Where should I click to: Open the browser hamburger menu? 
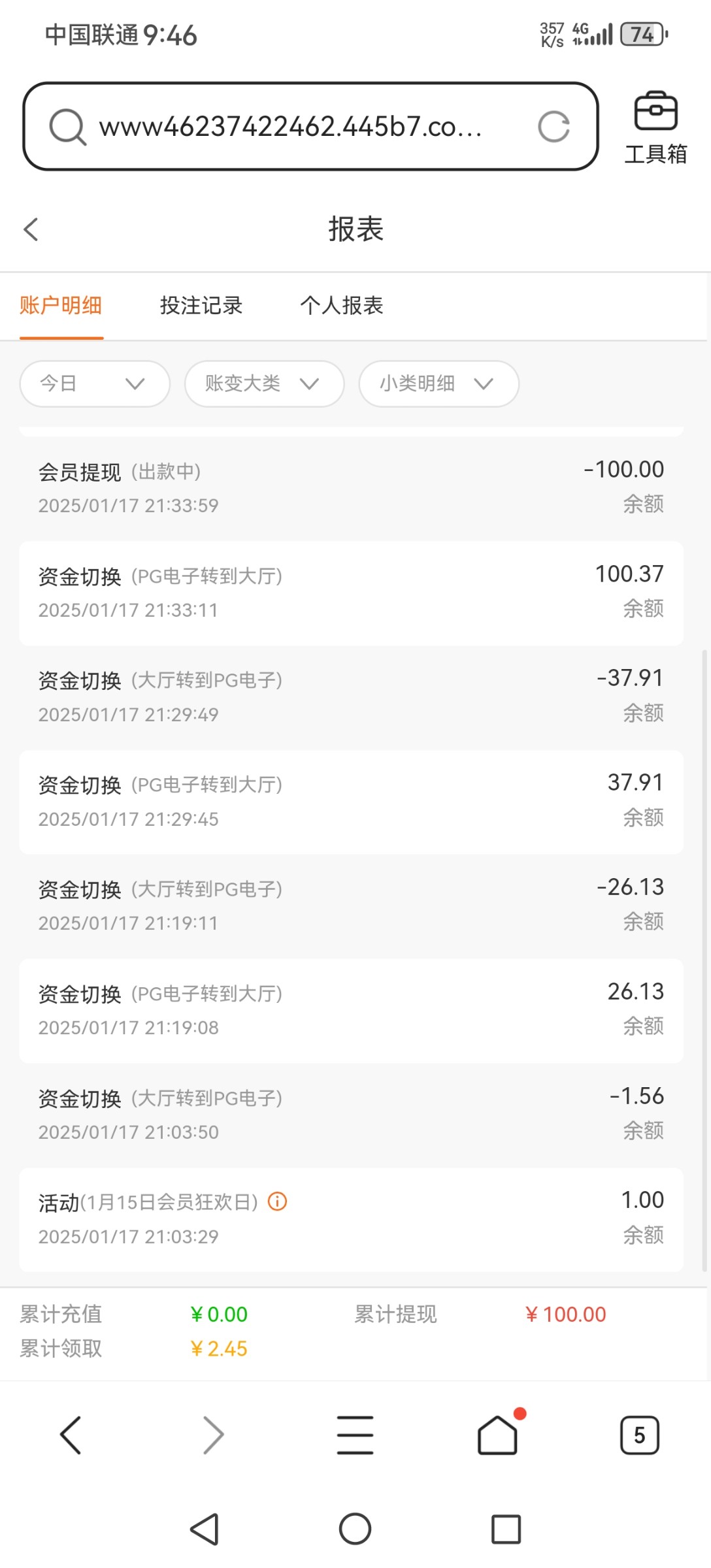(x=355, y=1435)
